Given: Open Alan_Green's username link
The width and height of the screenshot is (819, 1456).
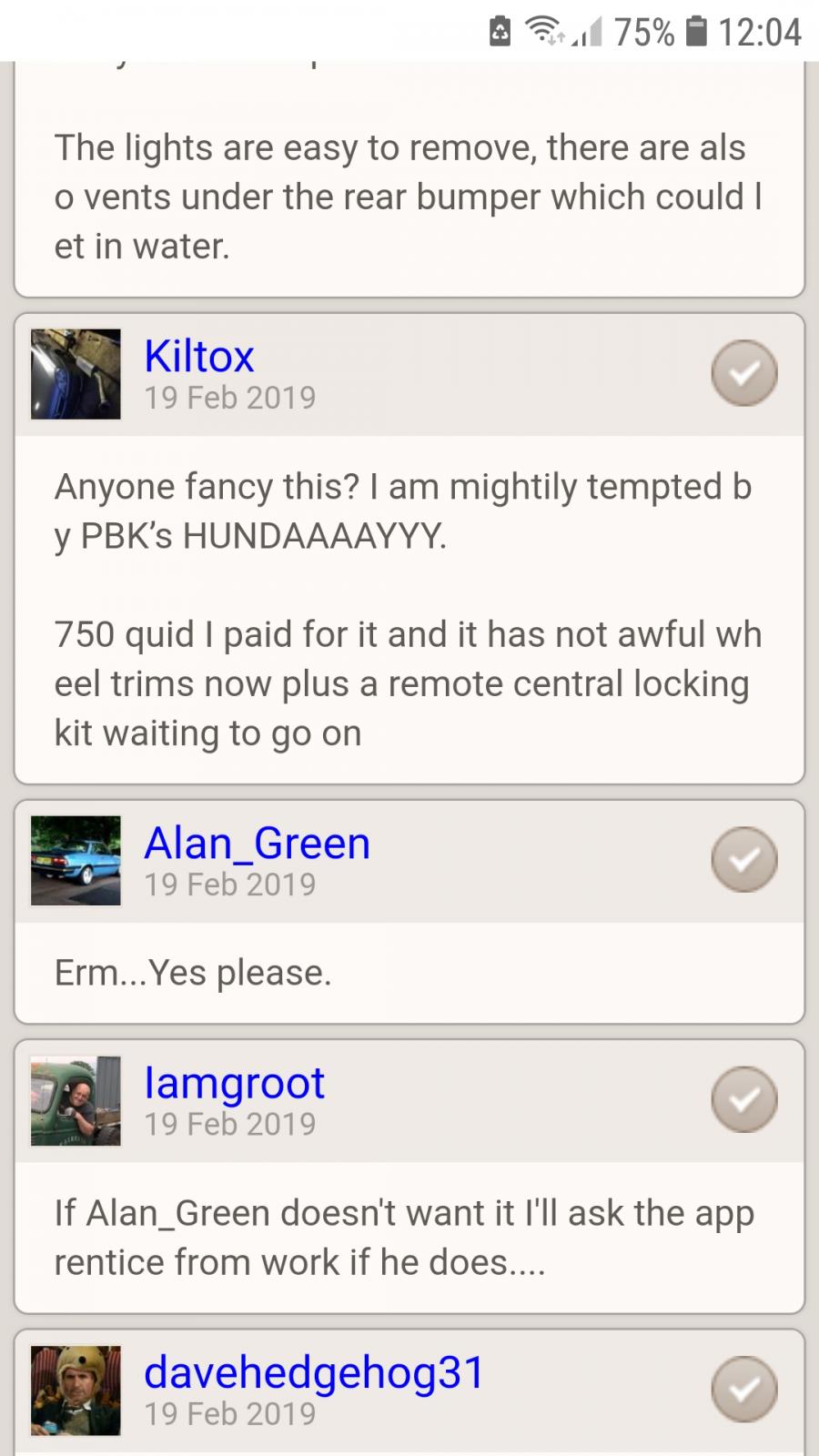Looking at the screenshot, I should pyautogui.click(x=258, y=843).
